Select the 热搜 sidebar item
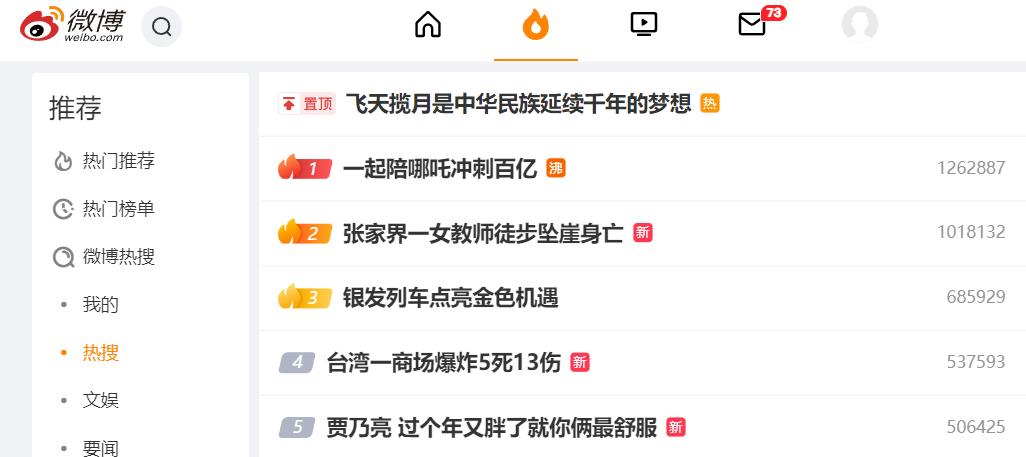This screenshot has height=457, width=1026. (100, 353)
